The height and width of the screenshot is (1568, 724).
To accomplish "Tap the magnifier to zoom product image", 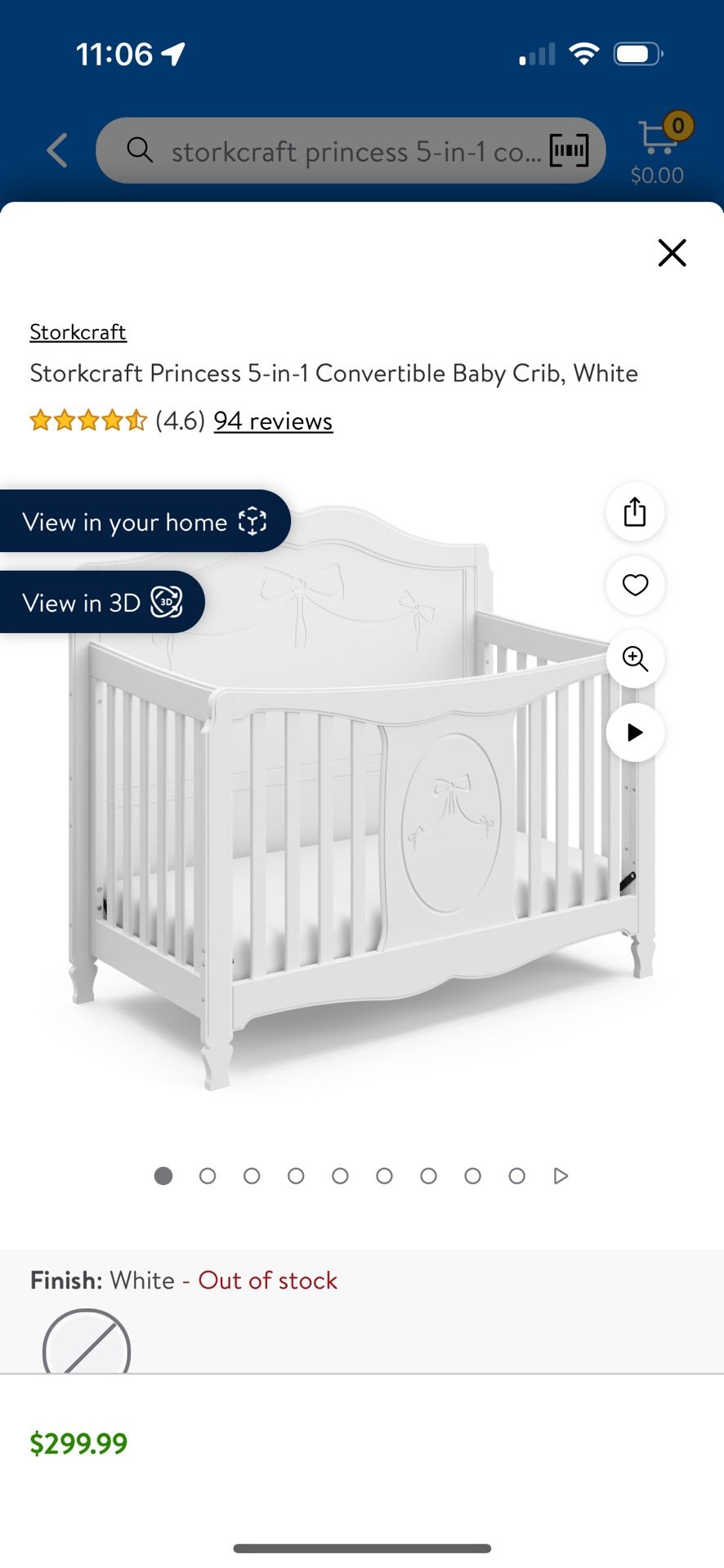I will pos(635,659).
